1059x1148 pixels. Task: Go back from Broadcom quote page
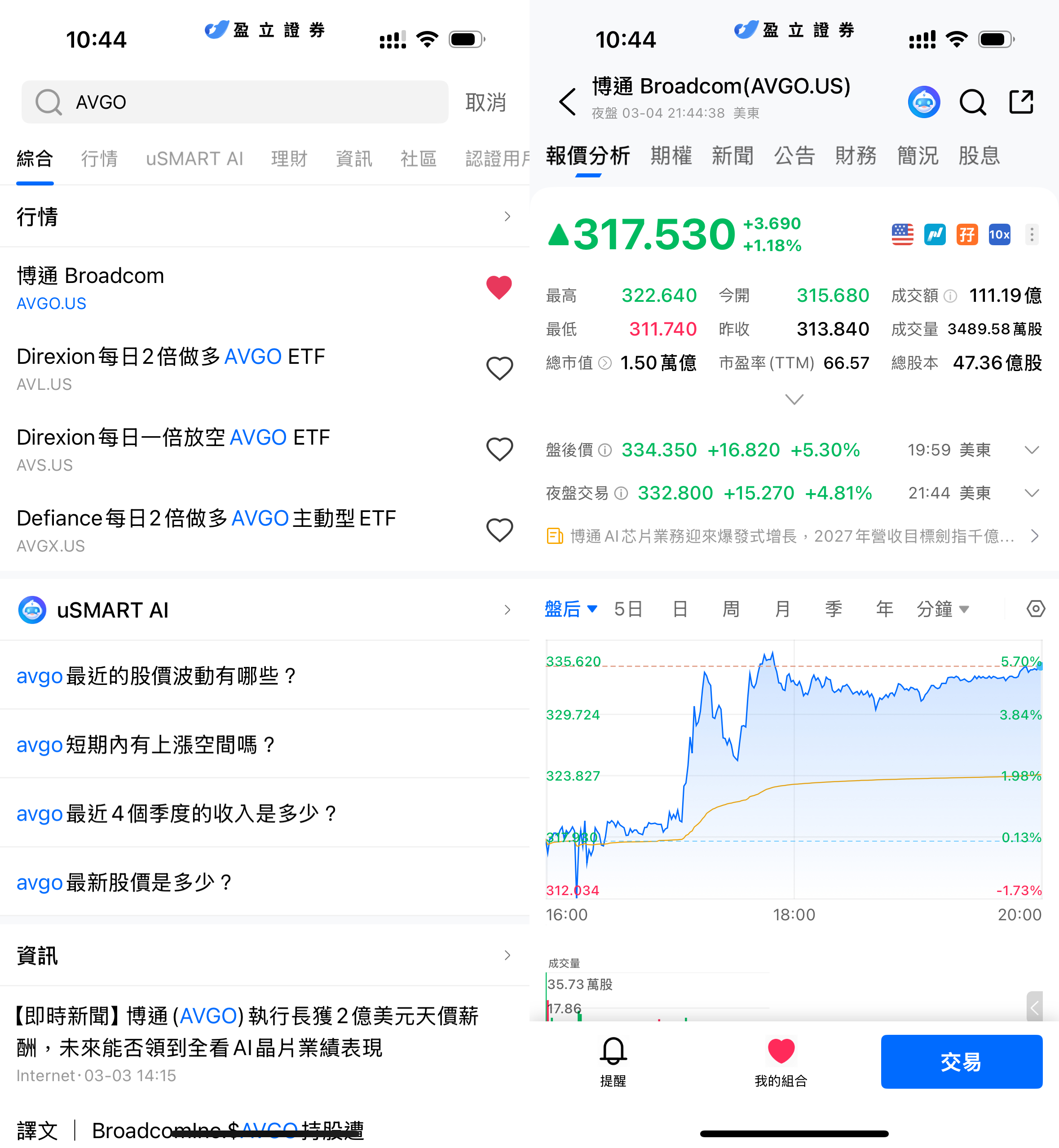pyautogui.click(x=567, y=102)
